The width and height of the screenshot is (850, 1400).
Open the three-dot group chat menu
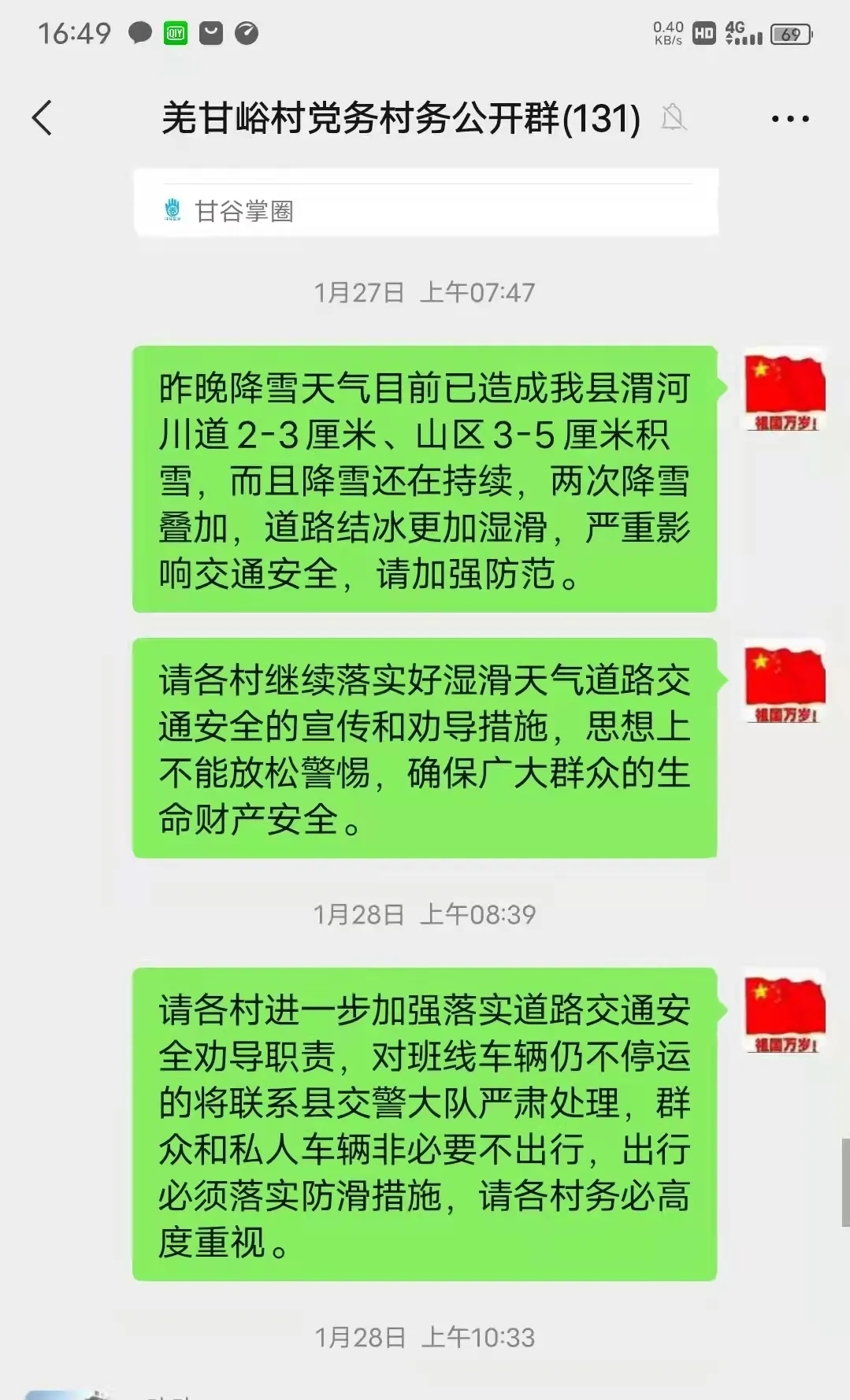click(x=789, y=119)
